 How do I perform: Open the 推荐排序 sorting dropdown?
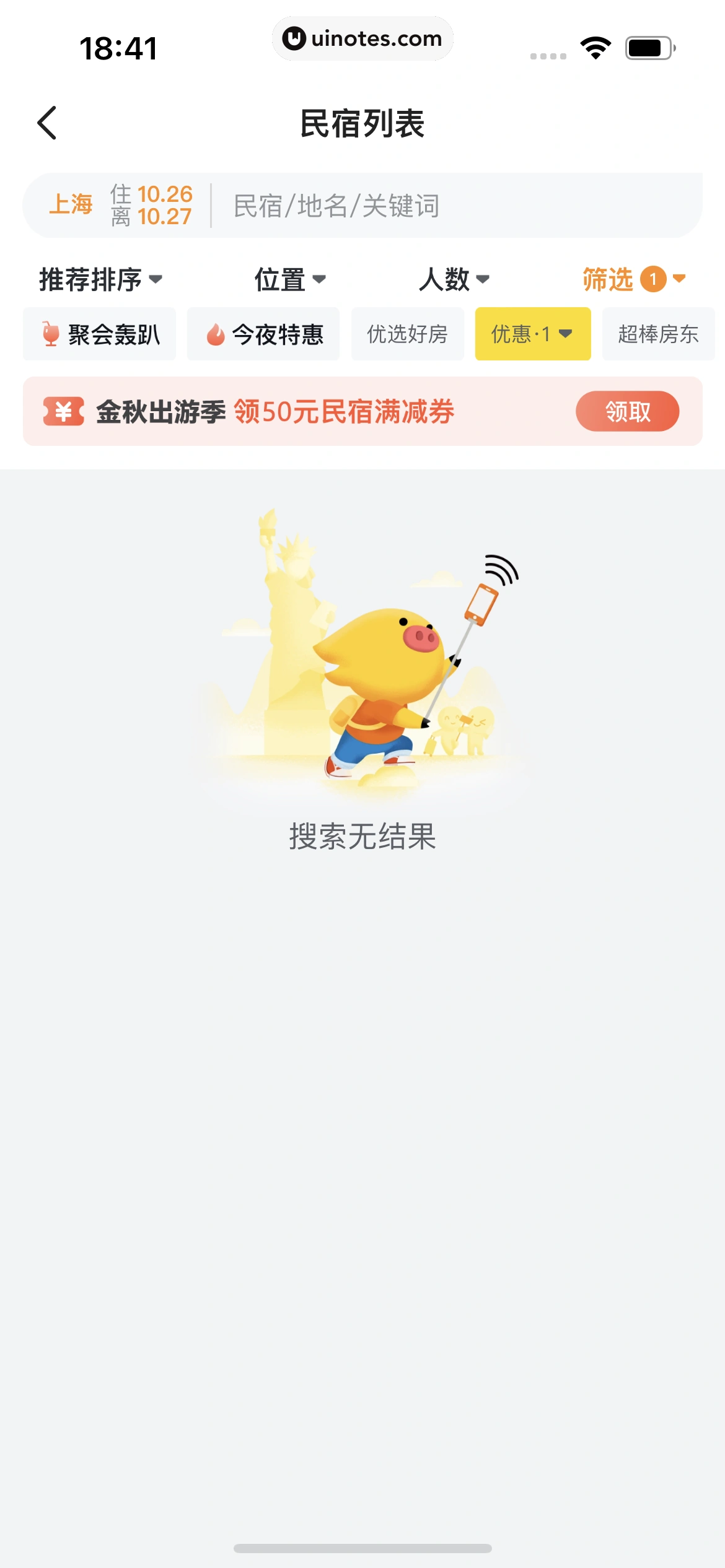[99, 279]
